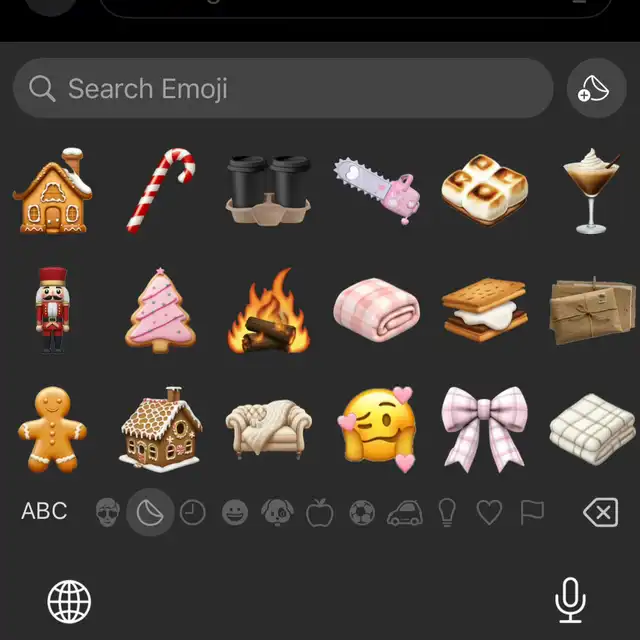640x640 pixels.
Task: Insert the candy cane sticker
Action: [x=160, y=190]
